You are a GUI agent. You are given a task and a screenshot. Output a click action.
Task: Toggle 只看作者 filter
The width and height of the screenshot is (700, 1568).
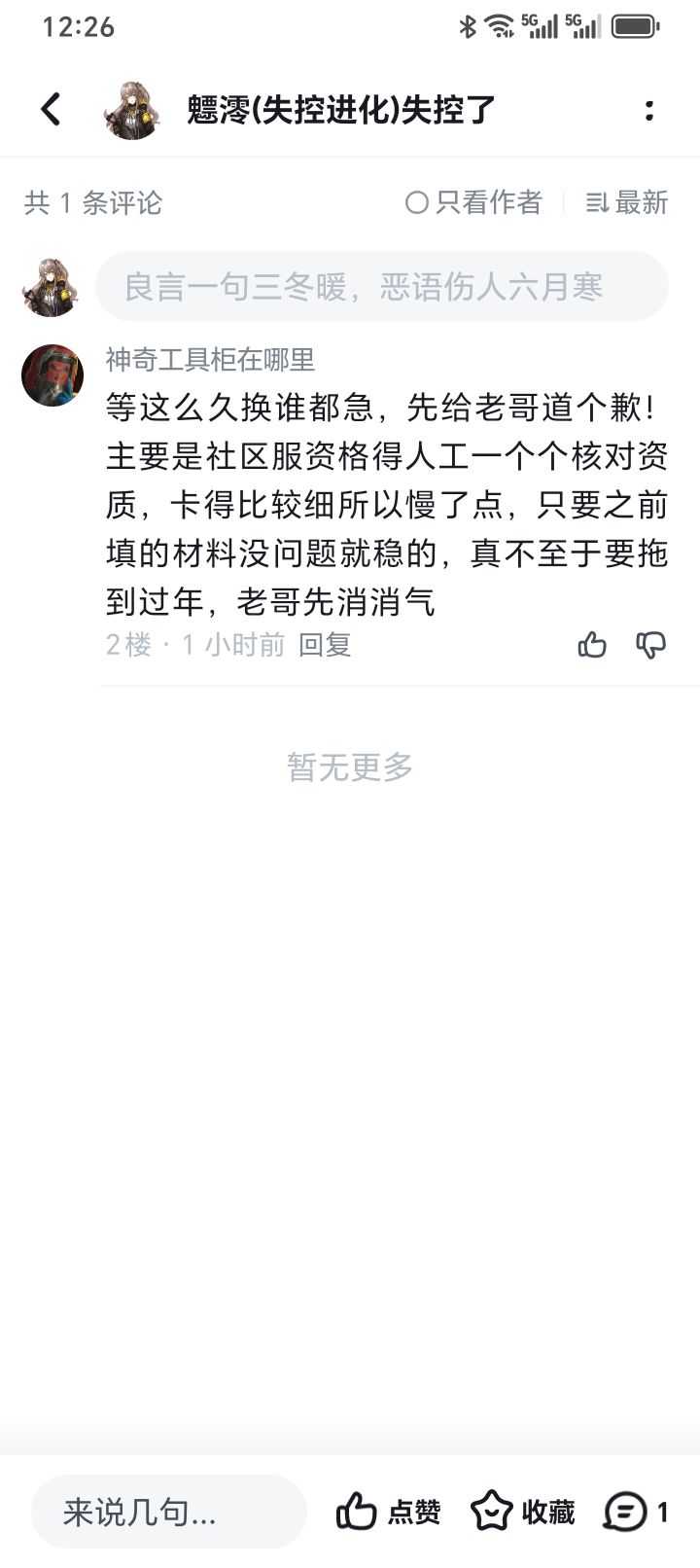tap(473, 202)
